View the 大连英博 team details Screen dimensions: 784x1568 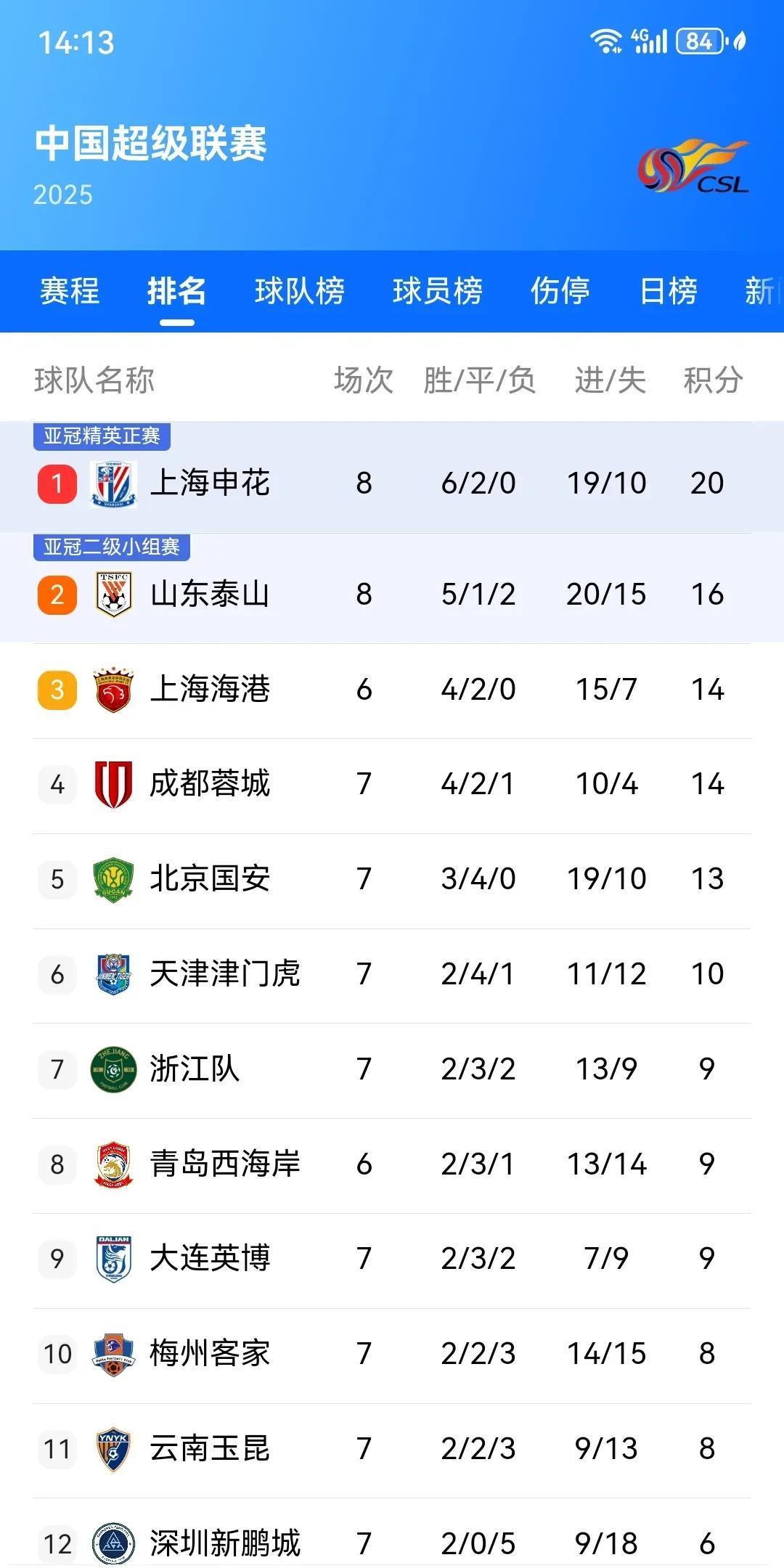[x=392, y=1259]
